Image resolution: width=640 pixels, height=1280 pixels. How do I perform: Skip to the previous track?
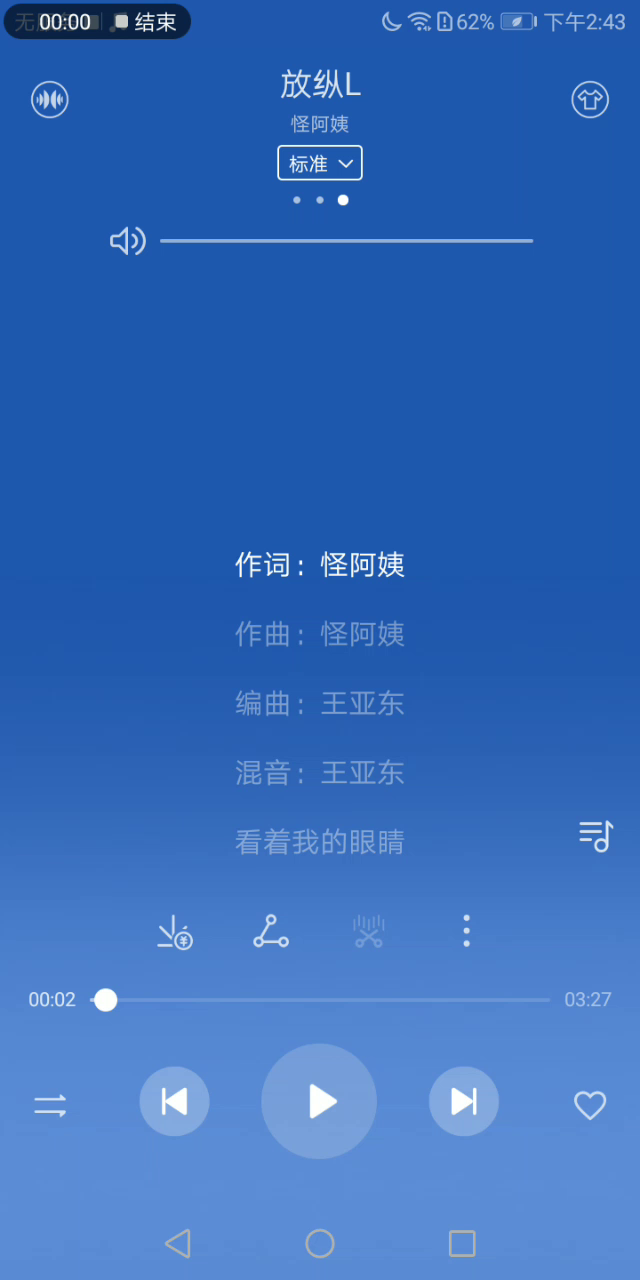(x=174, y=1101)
